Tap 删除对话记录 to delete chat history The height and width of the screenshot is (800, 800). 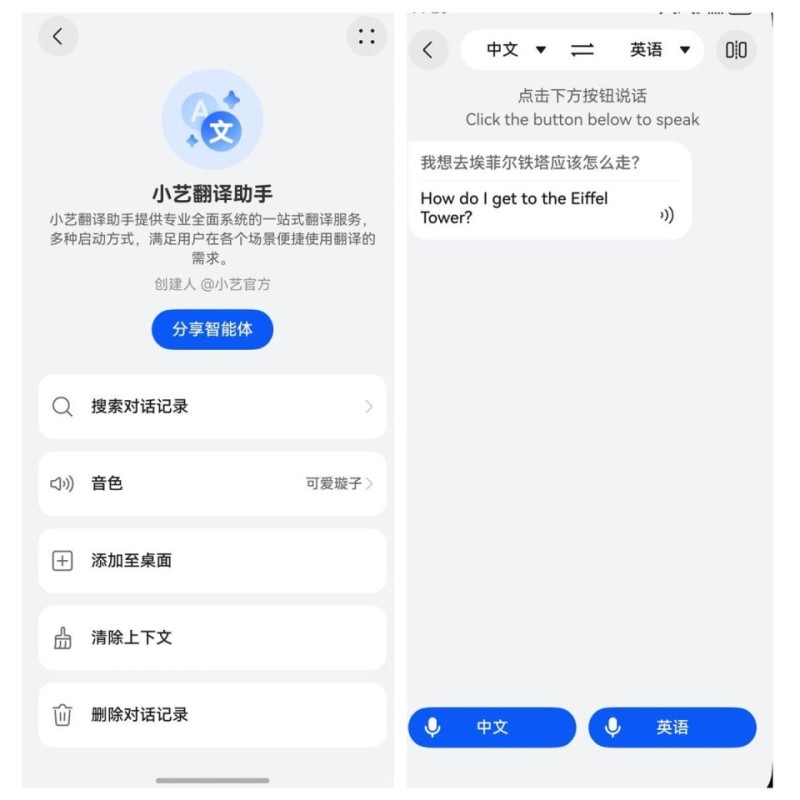212,715
